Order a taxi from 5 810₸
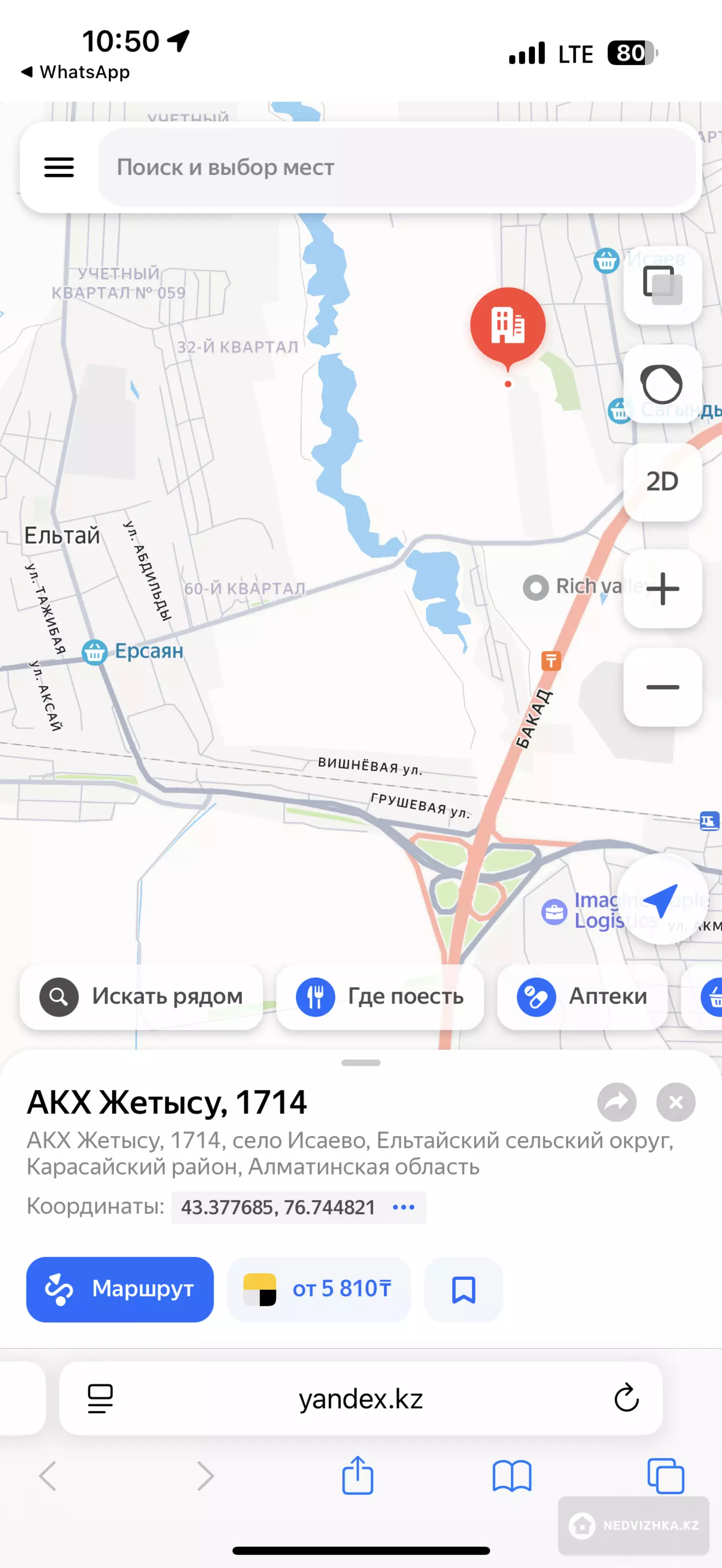 (x=319, y=1288)
